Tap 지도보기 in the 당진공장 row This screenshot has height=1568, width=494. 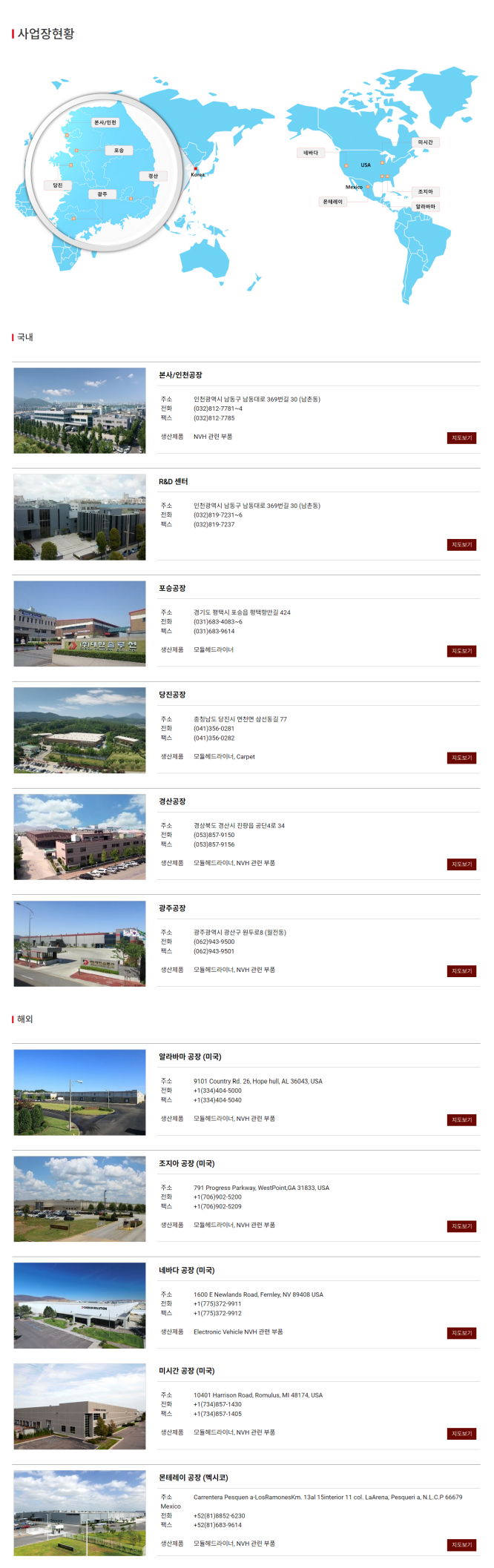461,758
